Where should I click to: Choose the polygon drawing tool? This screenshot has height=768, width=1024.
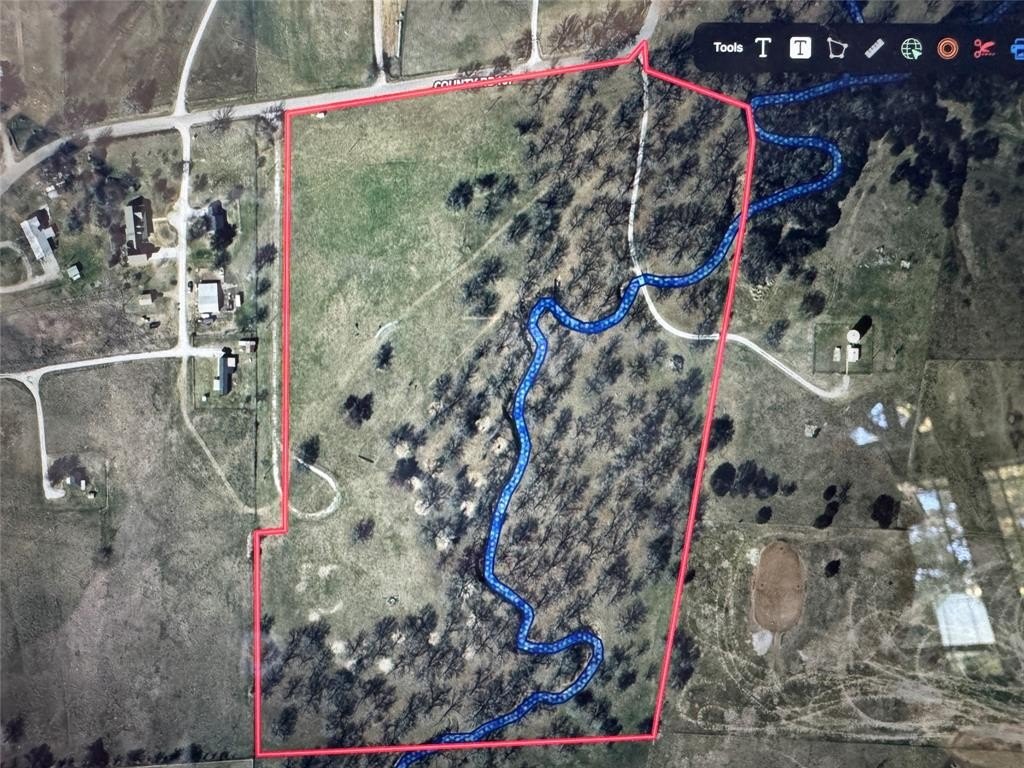(x=837, y=48)
